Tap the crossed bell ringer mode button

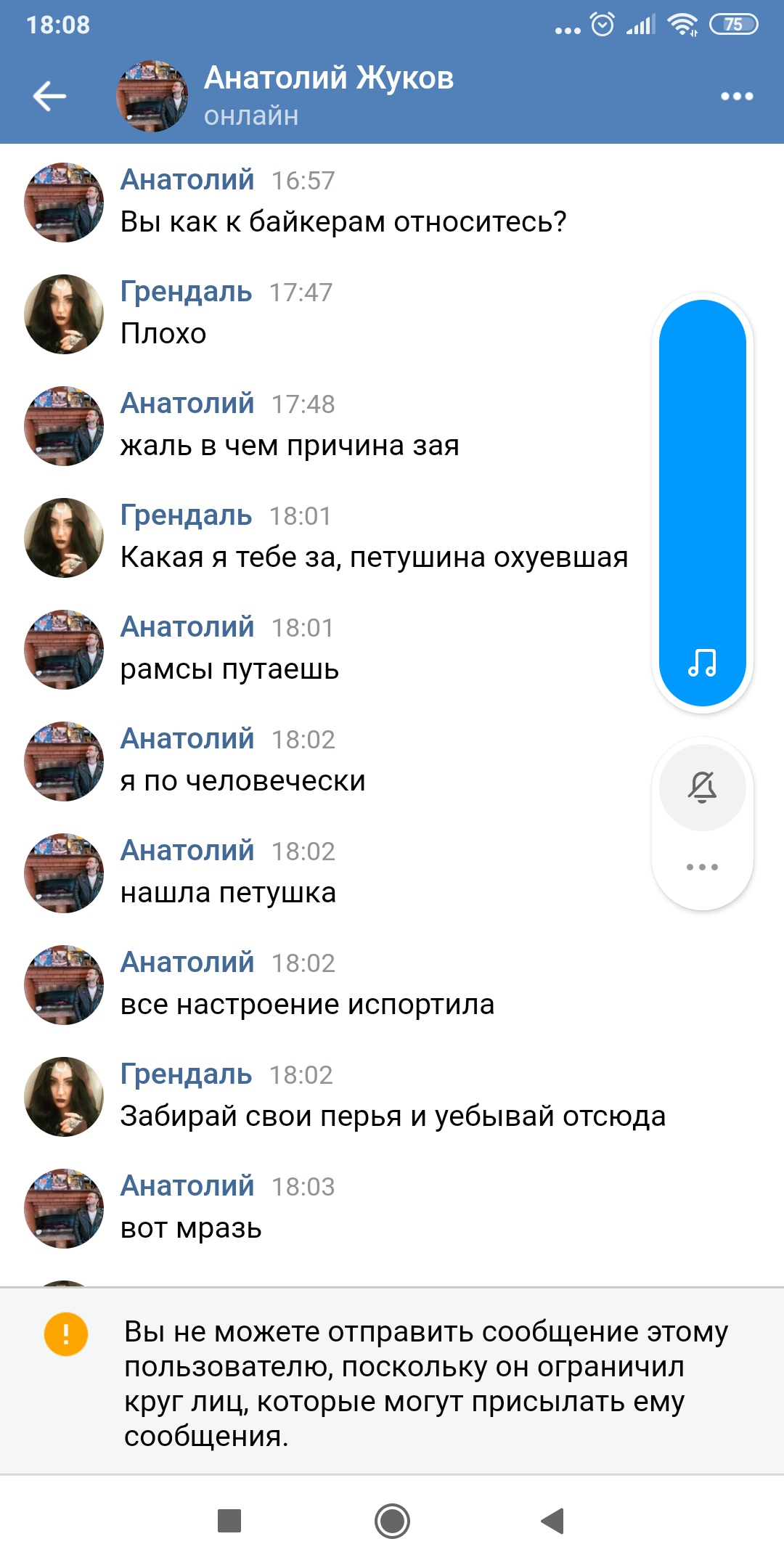[702, 787]
